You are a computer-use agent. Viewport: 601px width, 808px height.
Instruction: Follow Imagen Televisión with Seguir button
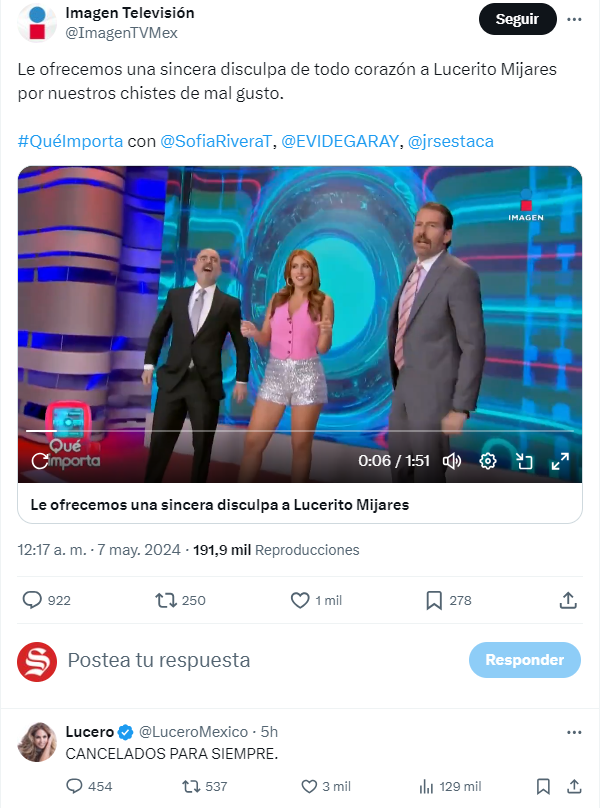pyautogui.click(x=517, y=19)
